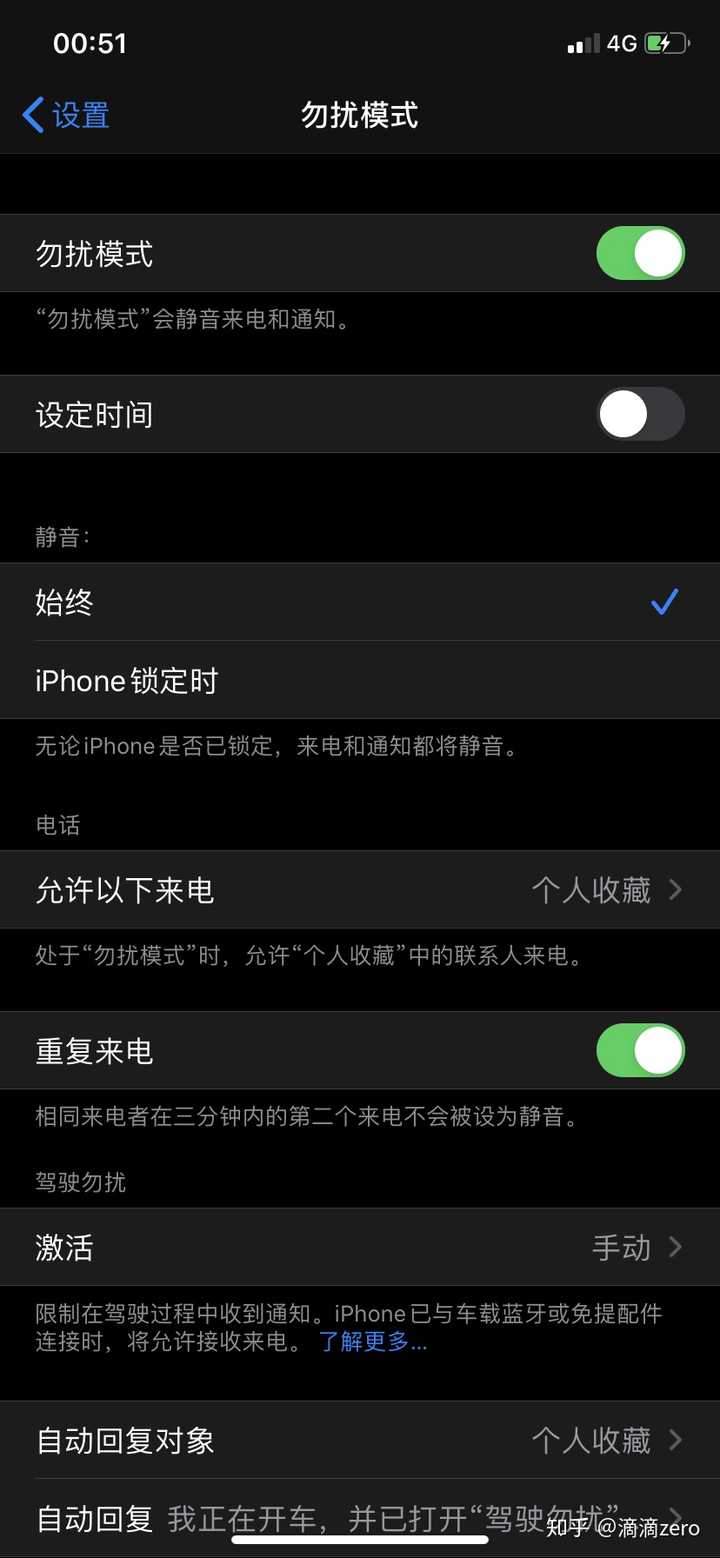Disable the 勿扰模式 switch
Screen dimensions: 720x1558
[639, 252]
